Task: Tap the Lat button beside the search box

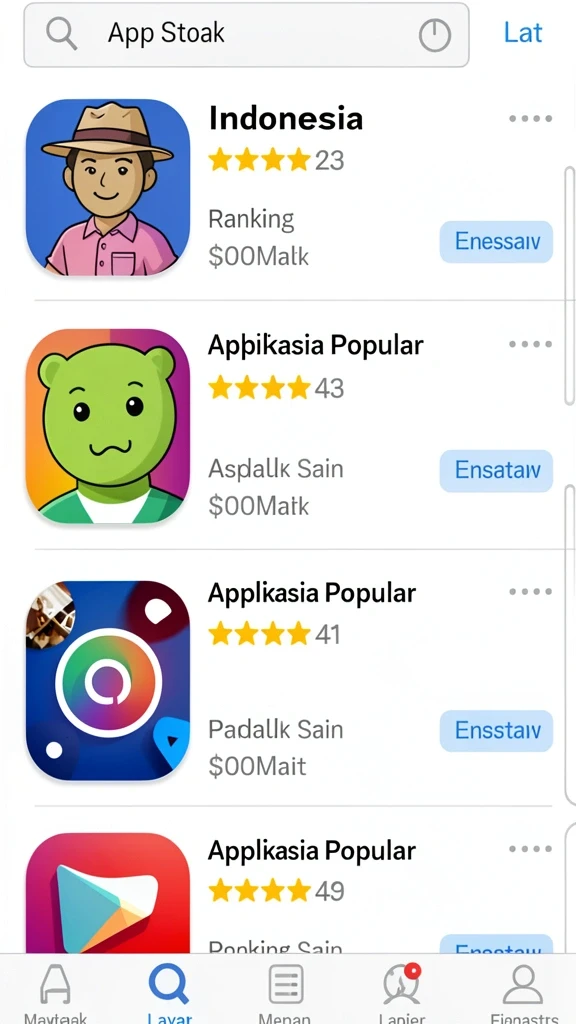Action: click(522, 33)
